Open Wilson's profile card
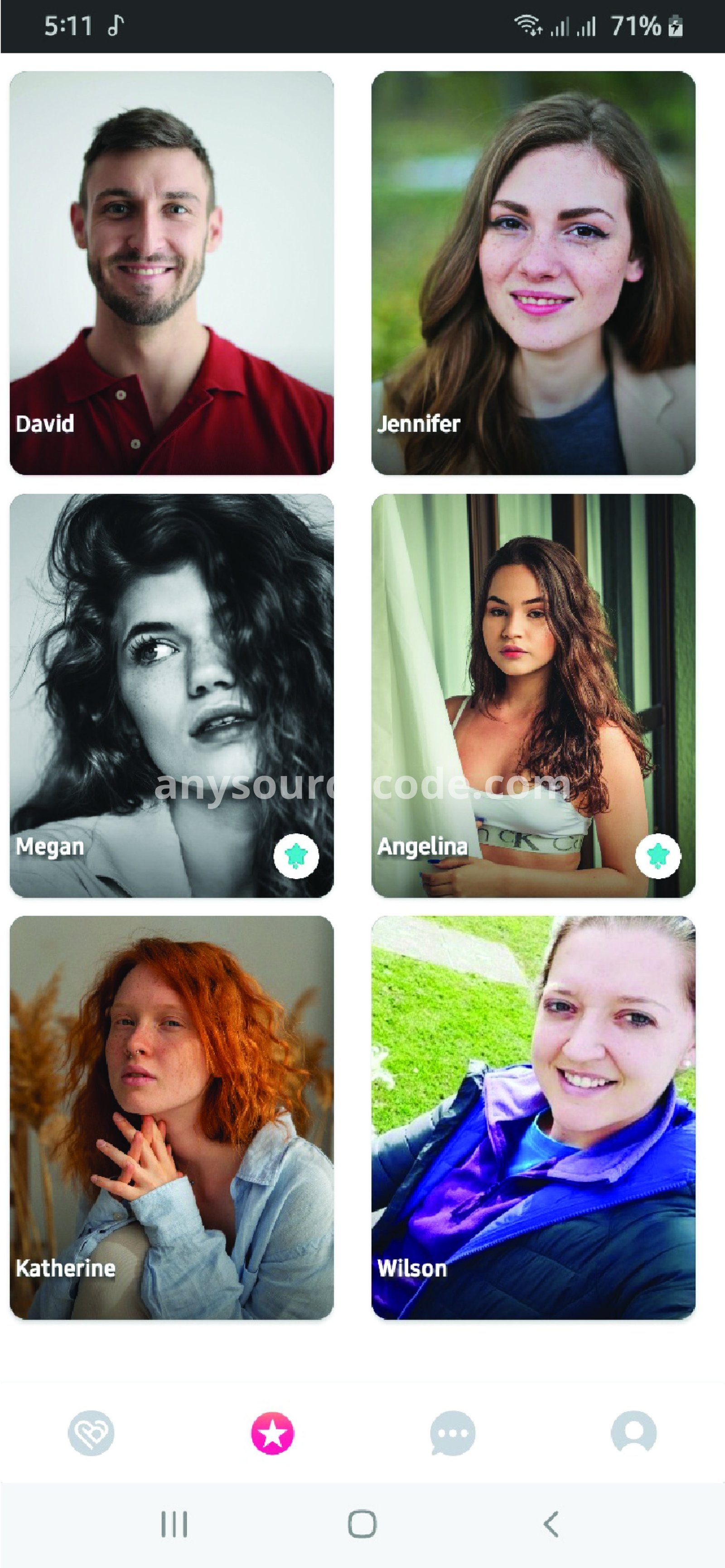The height and width of the screenshot is (1568, 725). 533,1117
